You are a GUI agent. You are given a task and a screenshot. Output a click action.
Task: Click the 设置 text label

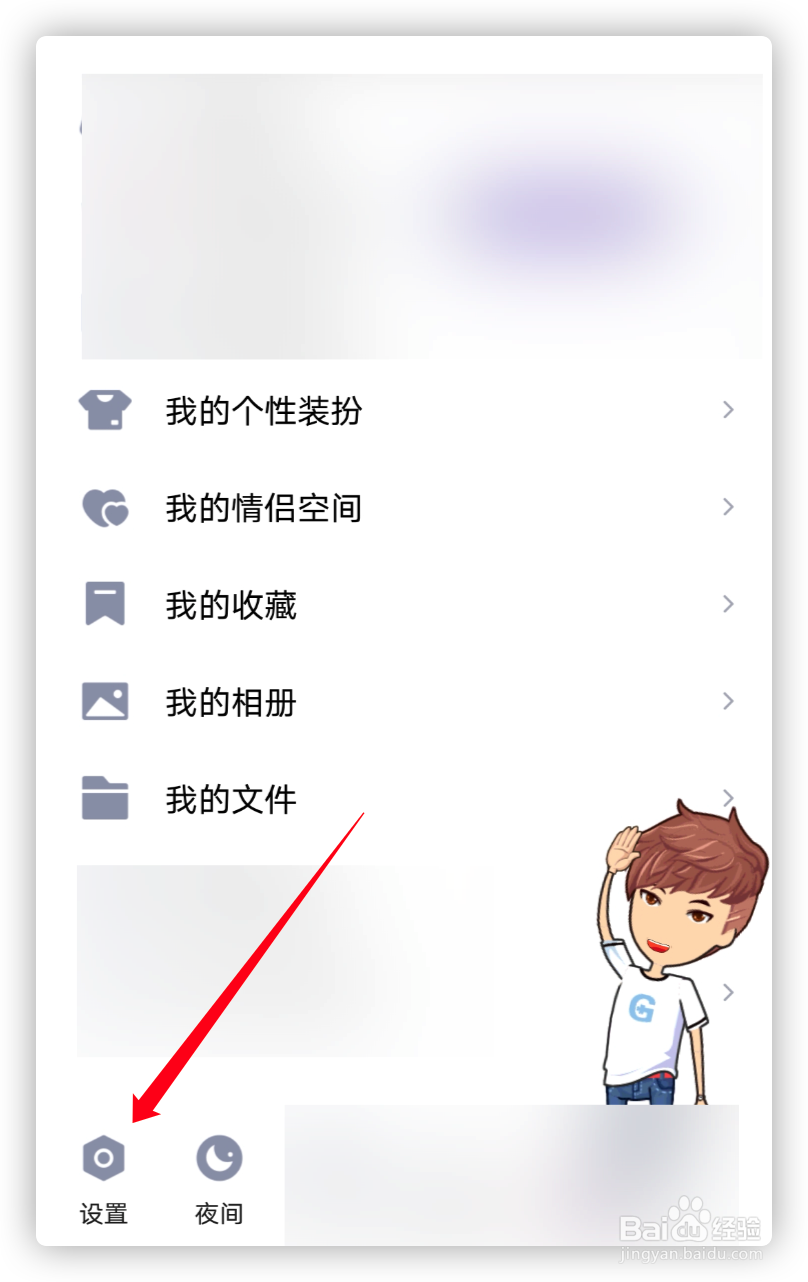tap(102, 1214)
